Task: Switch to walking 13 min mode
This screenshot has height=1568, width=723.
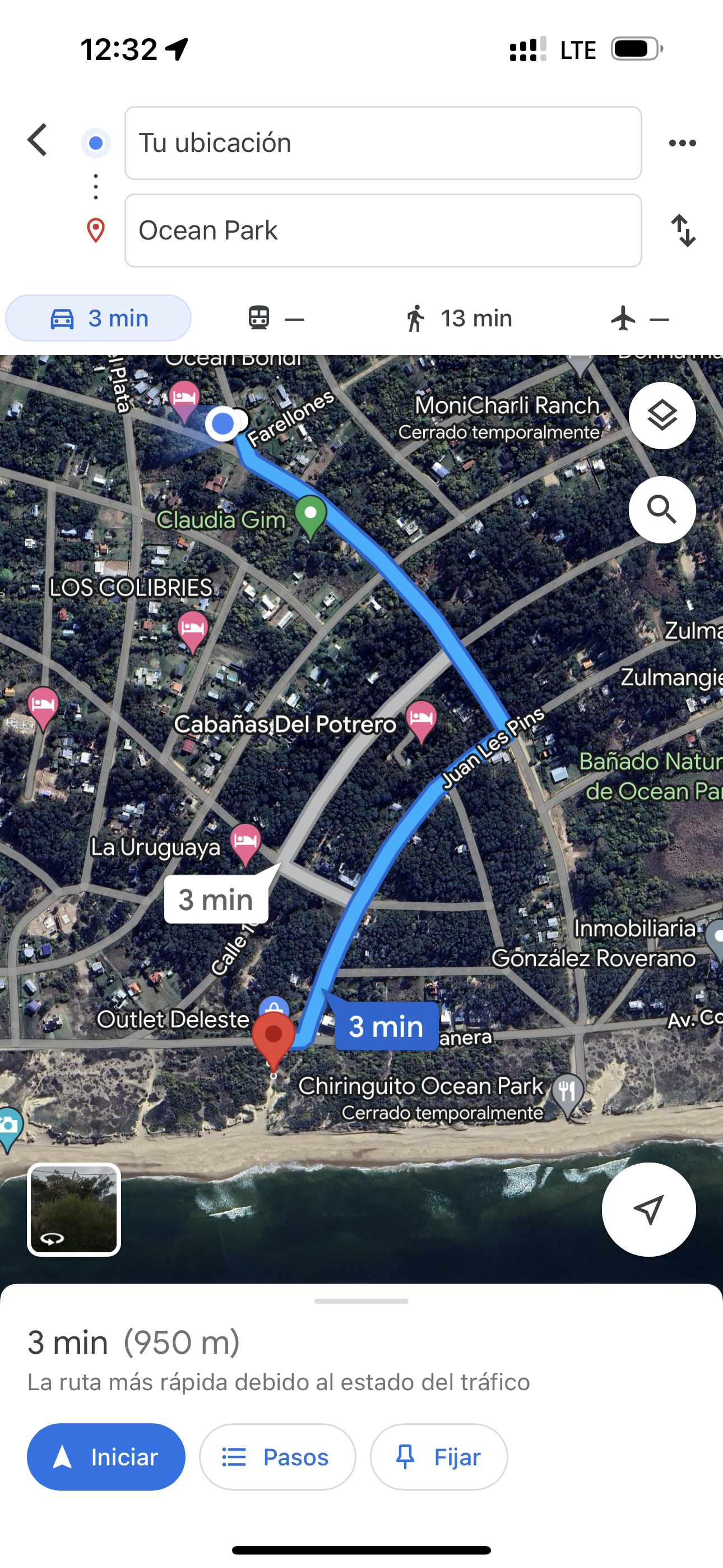Action: (459, 319)
